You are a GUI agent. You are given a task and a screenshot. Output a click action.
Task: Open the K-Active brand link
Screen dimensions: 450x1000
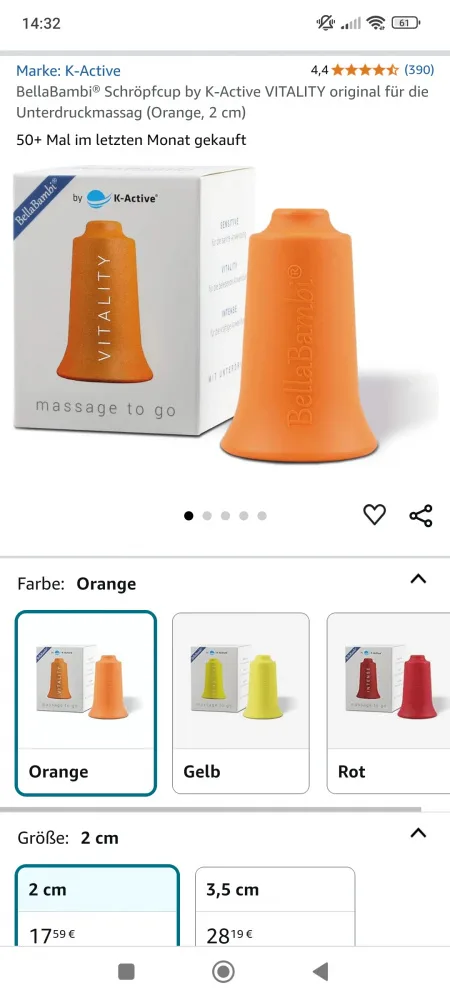[68, 70]
